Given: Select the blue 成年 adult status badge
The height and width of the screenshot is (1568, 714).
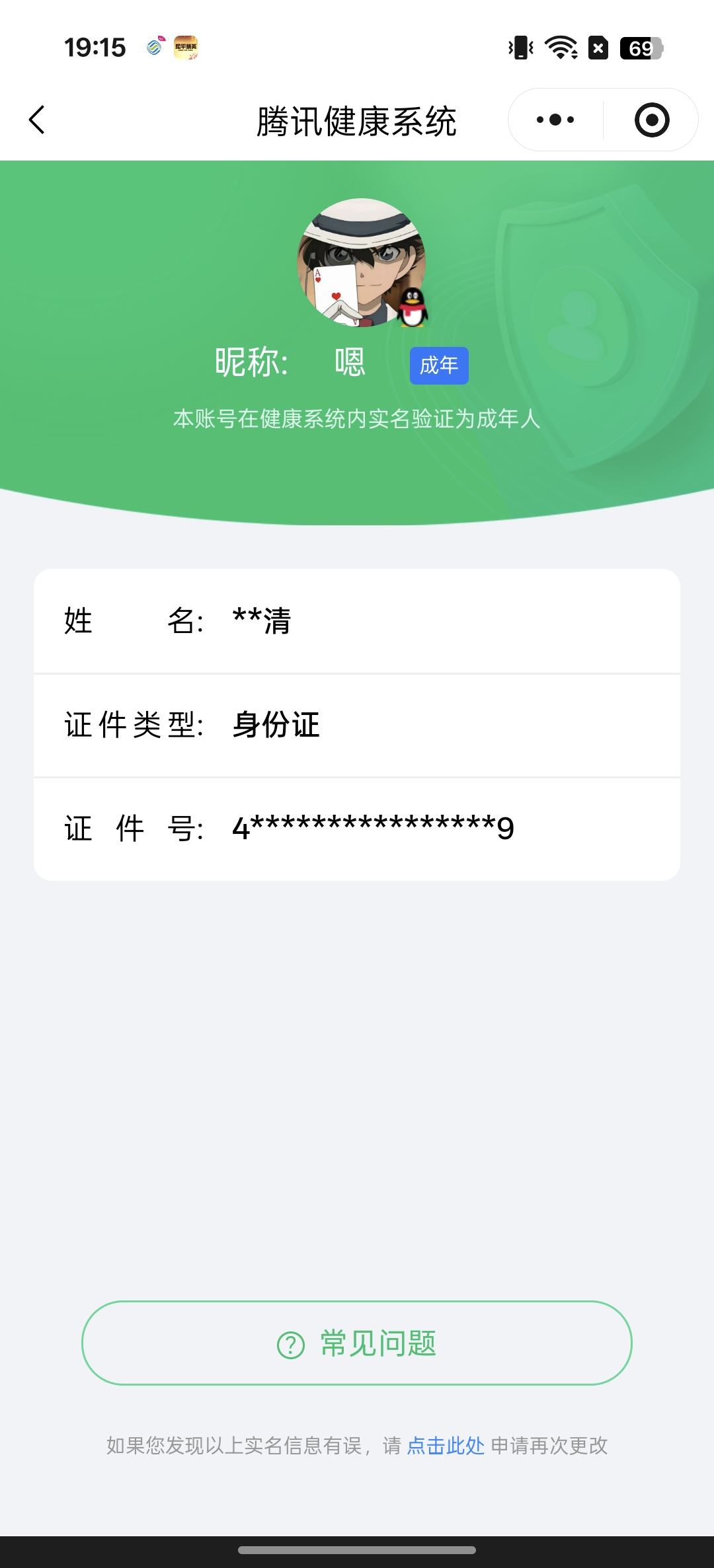Looking at the screenshot, I should pos(438,365).
